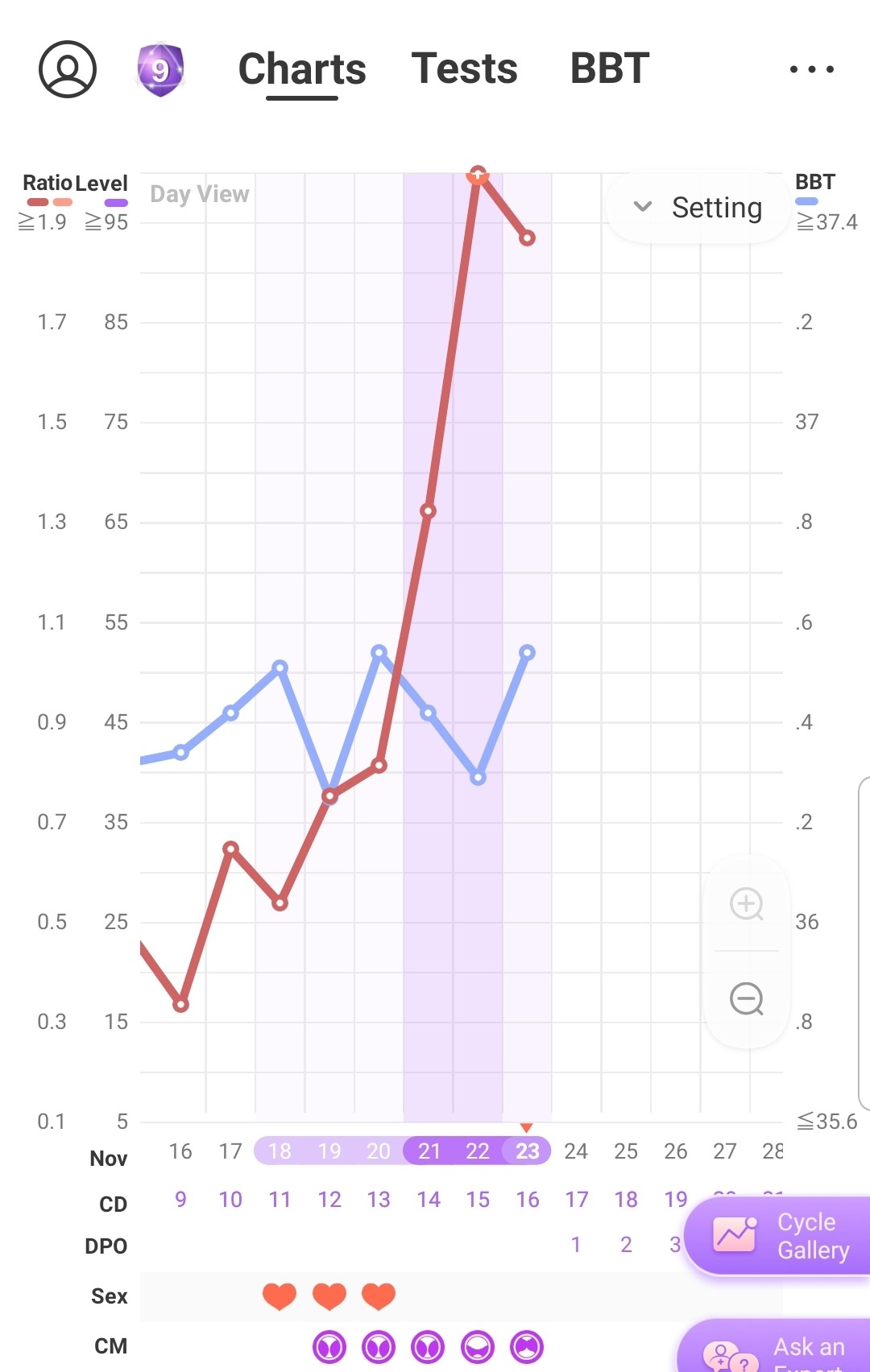Select Nov 23 on the date axis
Viewport: 870px width, 1372px height.
(x=527, y=1151)
